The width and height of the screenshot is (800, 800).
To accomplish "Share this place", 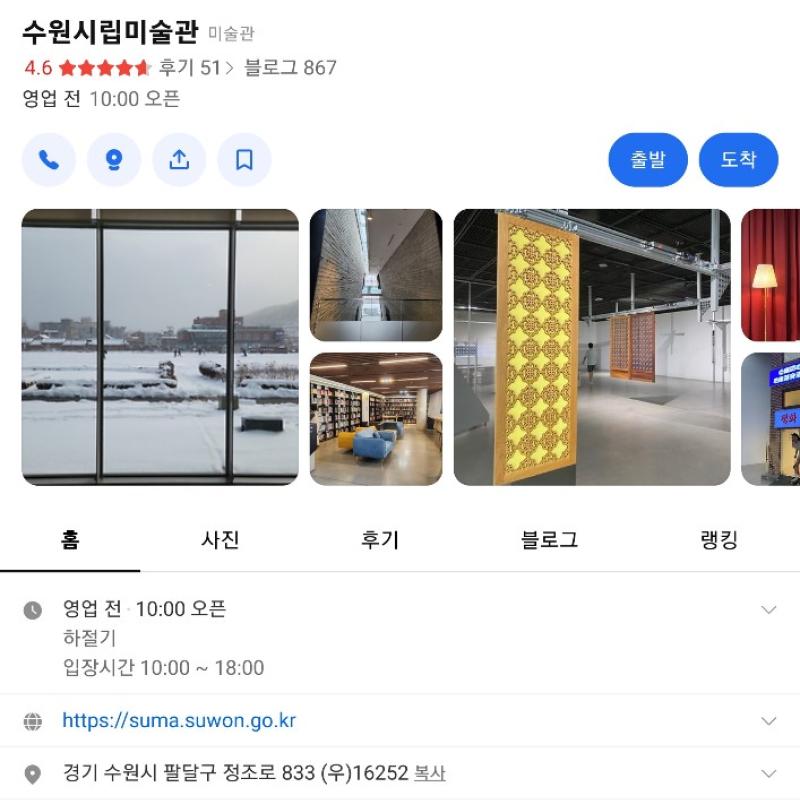I will (179, 160).
